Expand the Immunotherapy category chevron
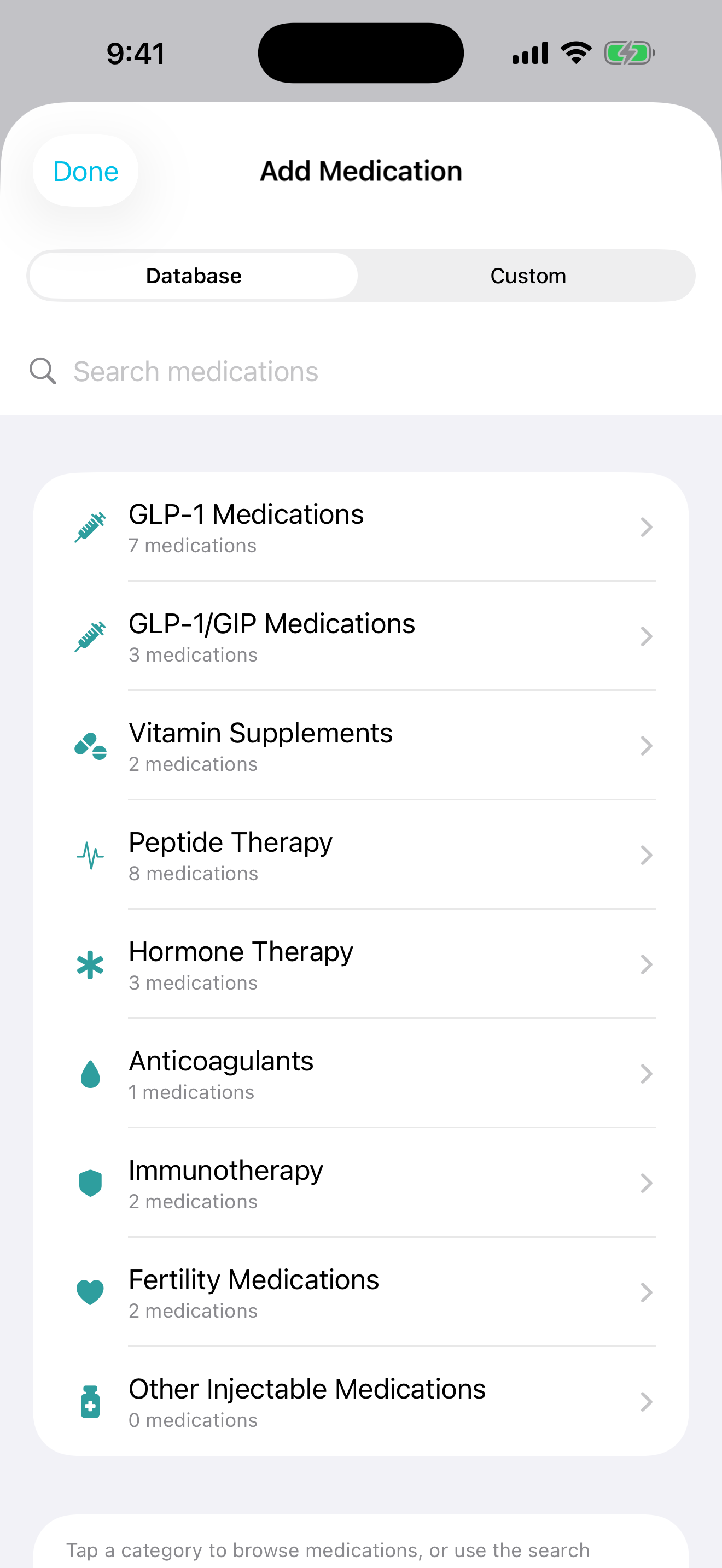 [x=647, y=1183]
